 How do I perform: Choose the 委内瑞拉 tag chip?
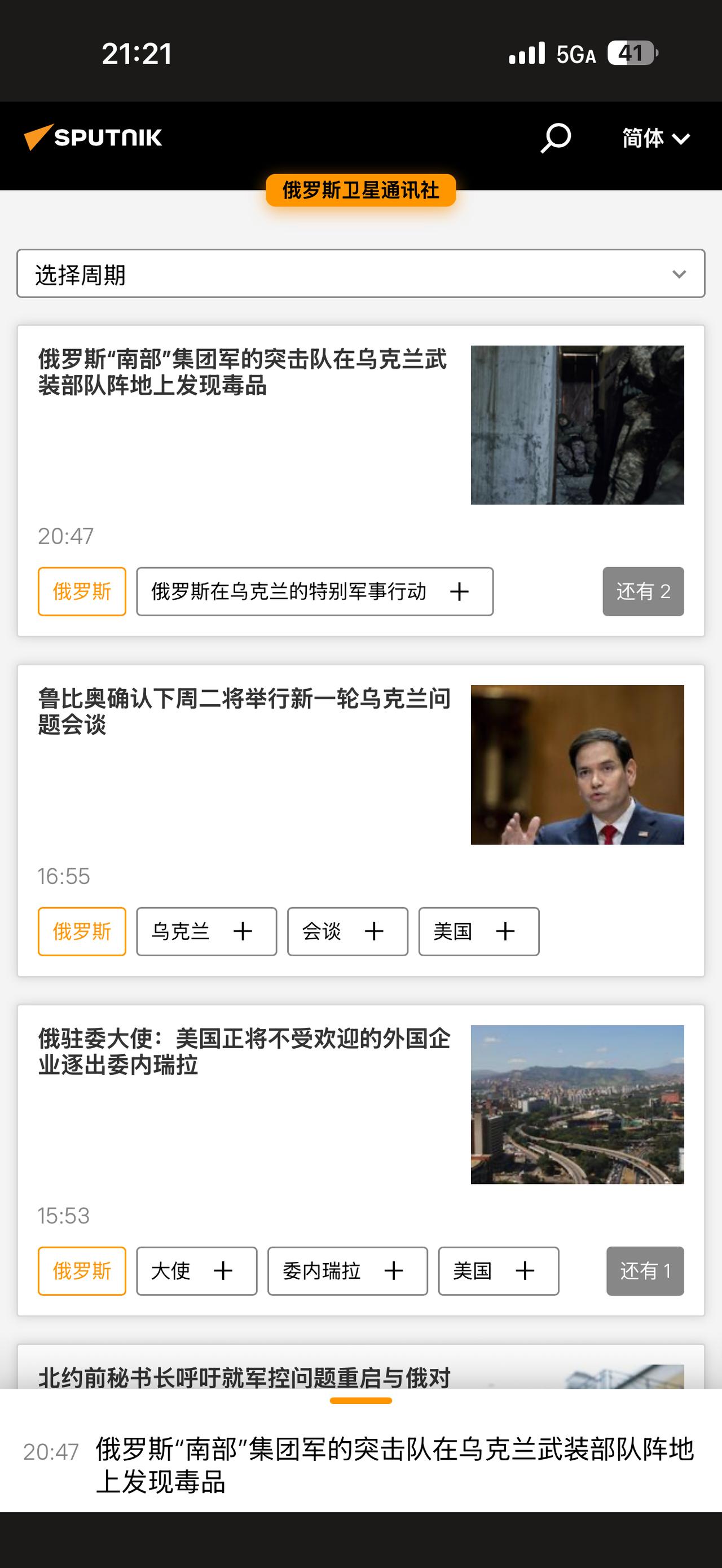click(x=347, y=1271)
